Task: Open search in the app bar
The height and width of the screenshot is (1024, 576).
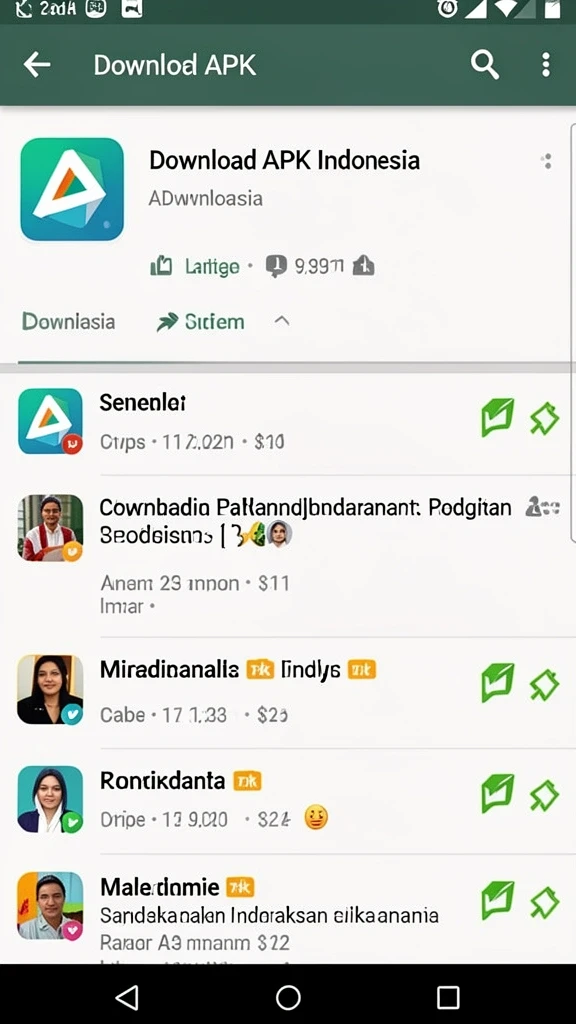Action: tap(485, 65)
